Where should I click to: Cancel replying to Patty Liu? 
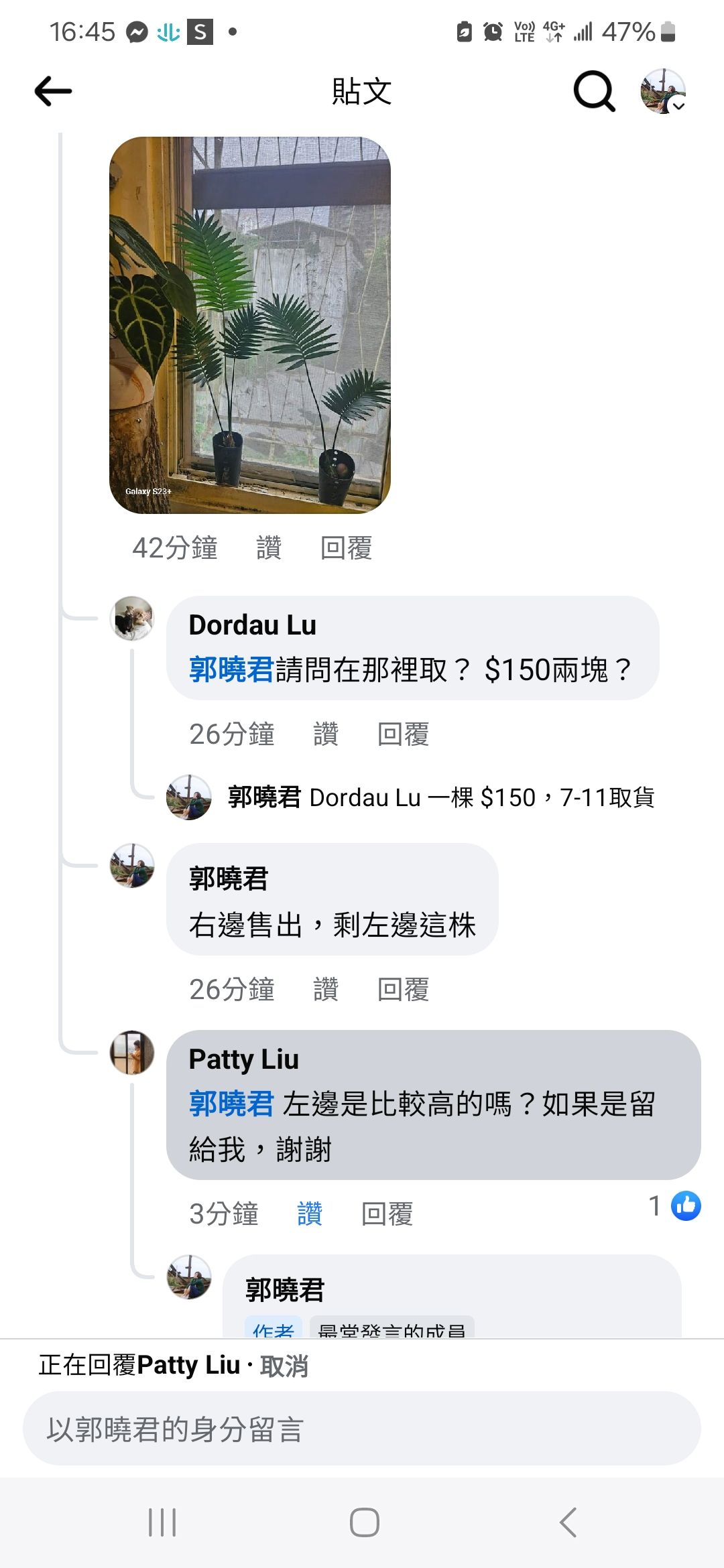284,1366
